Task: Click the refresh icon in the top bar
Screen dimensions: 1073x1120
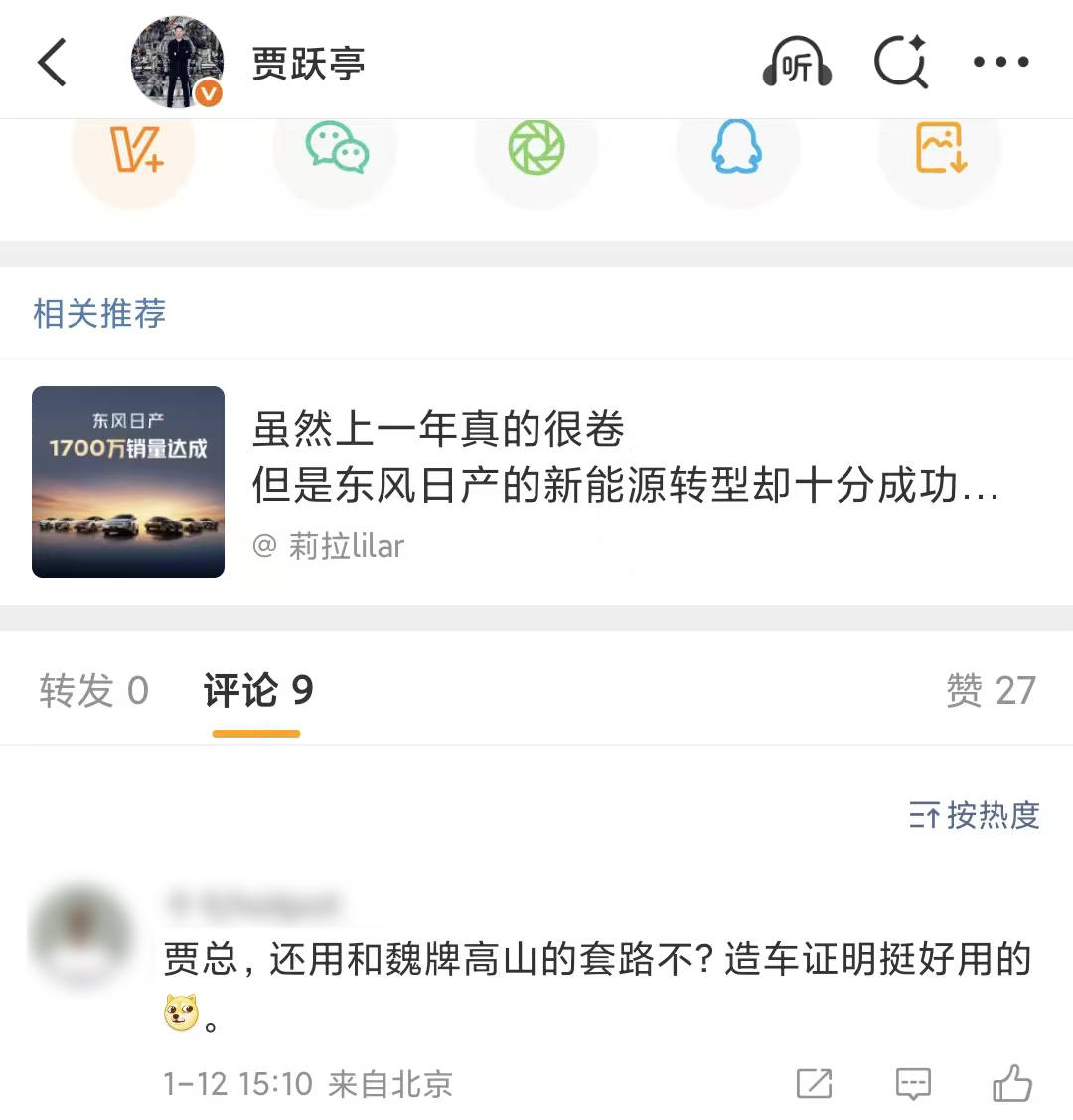Action: 899,62
